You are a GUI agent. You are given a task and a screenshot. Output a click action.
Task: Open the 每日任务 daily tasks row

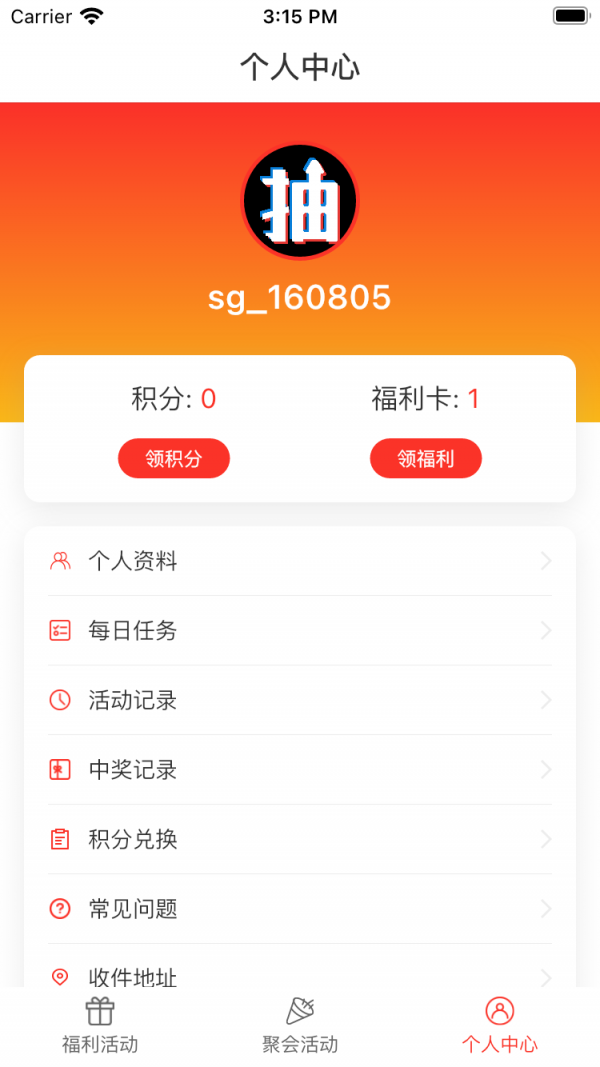[300, 631]
